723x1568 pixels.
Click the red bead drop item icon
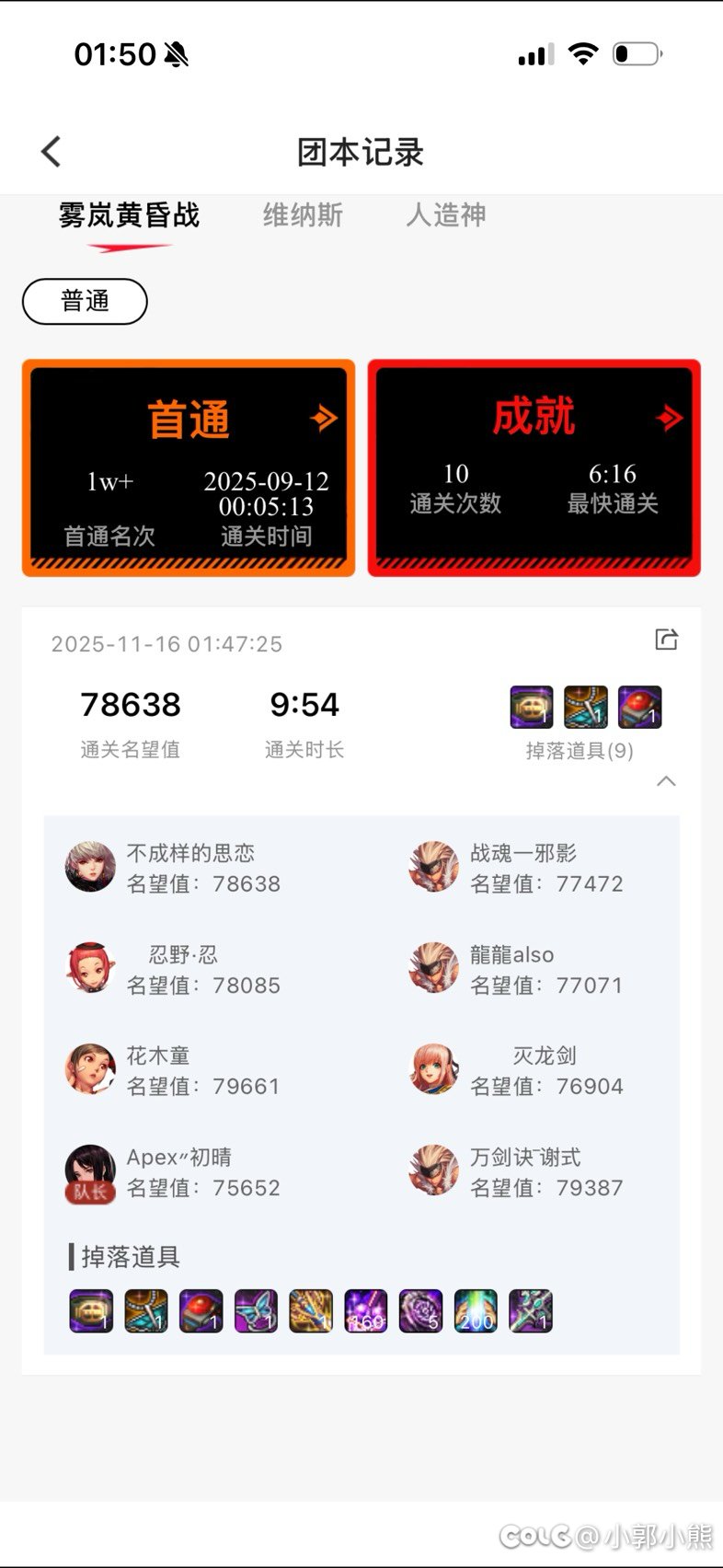click(200, 1310)
